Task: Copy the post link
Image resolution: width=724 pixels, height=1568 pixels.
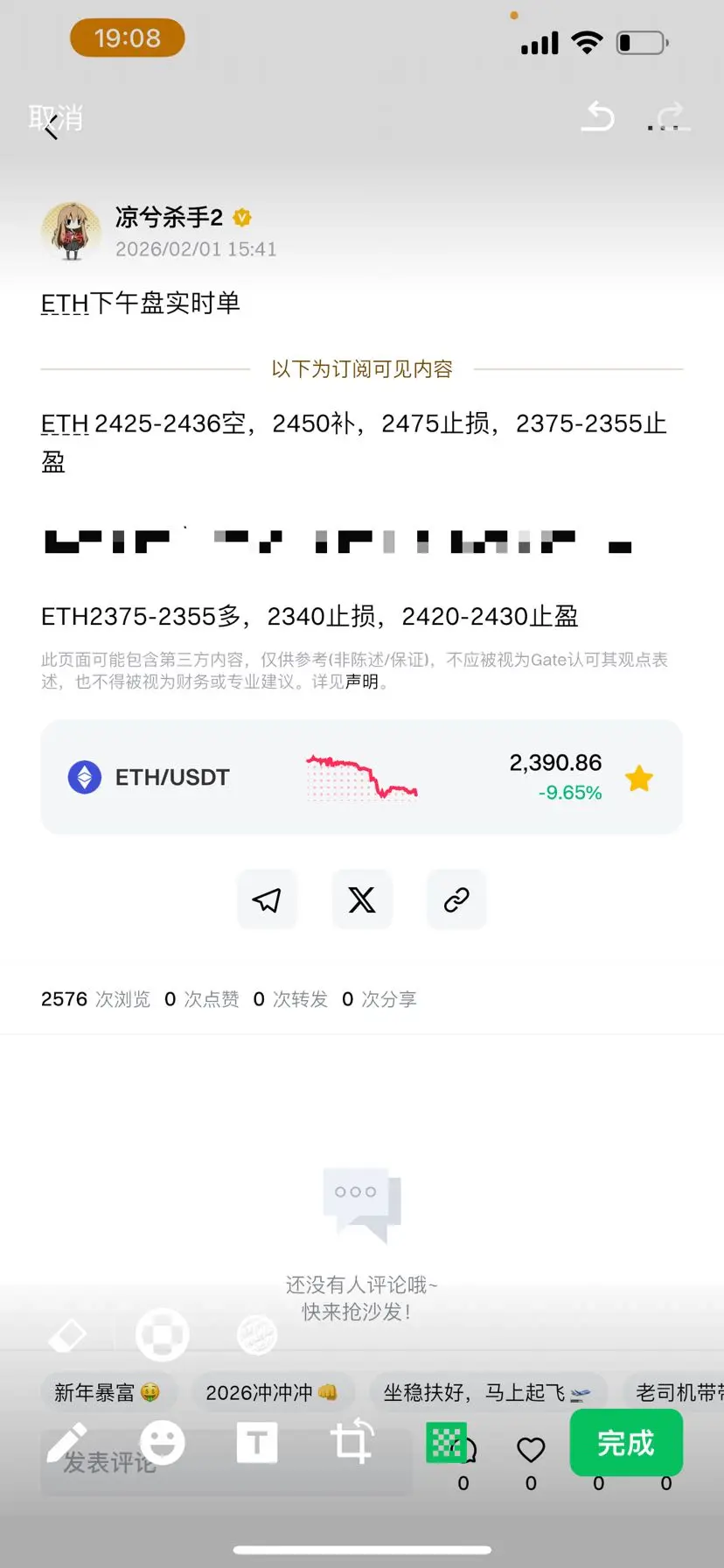Action: point(456,899)
